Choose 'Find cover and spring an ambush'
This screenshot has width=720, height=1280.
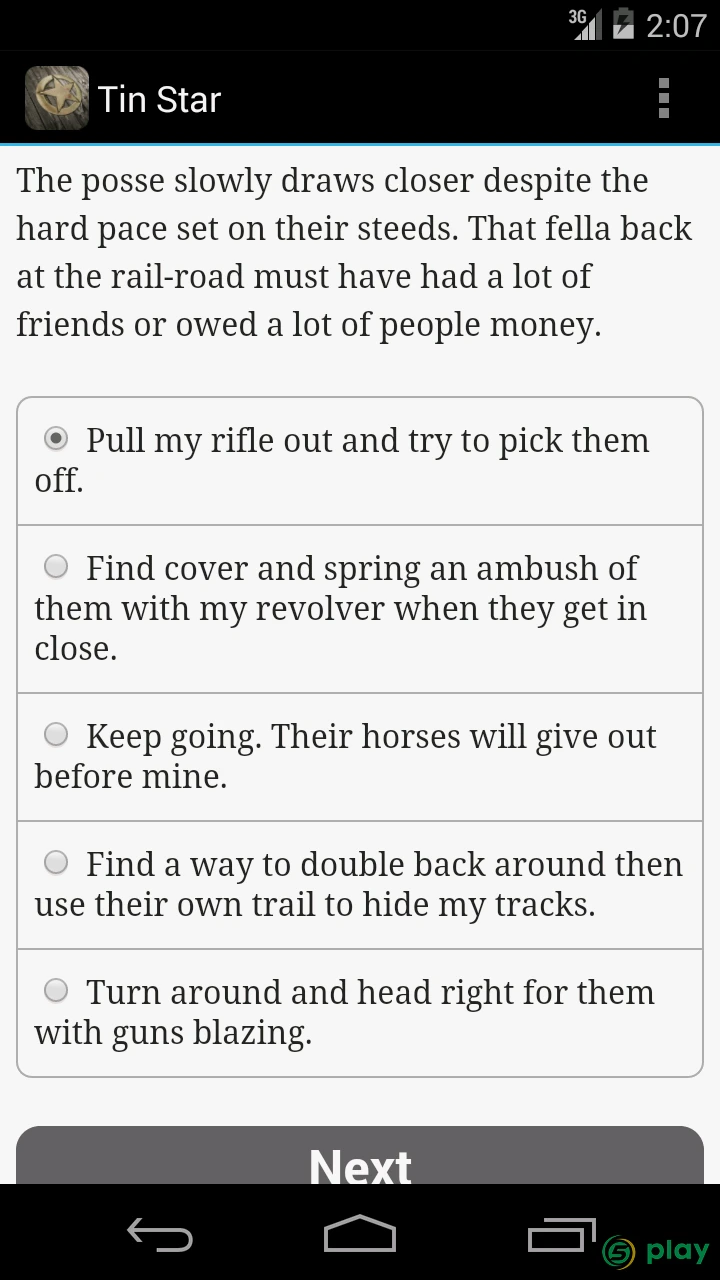(360, 609)
